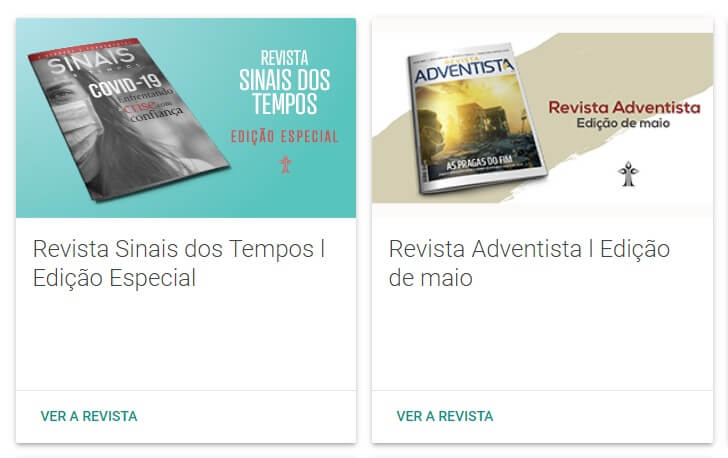Tap VER A REVISTA for Revista Adventista

445,416
